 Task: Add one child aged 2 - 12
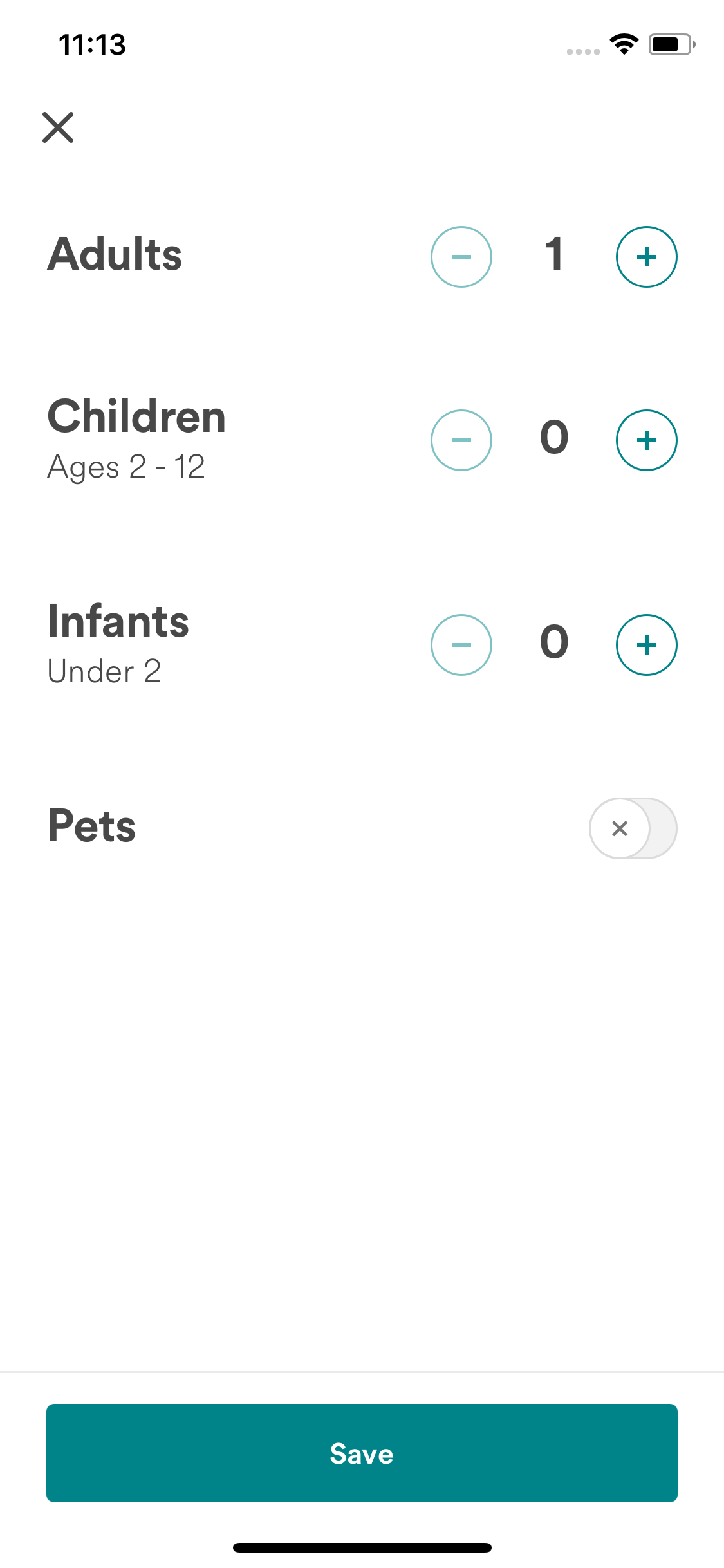[x=646, y=440]
